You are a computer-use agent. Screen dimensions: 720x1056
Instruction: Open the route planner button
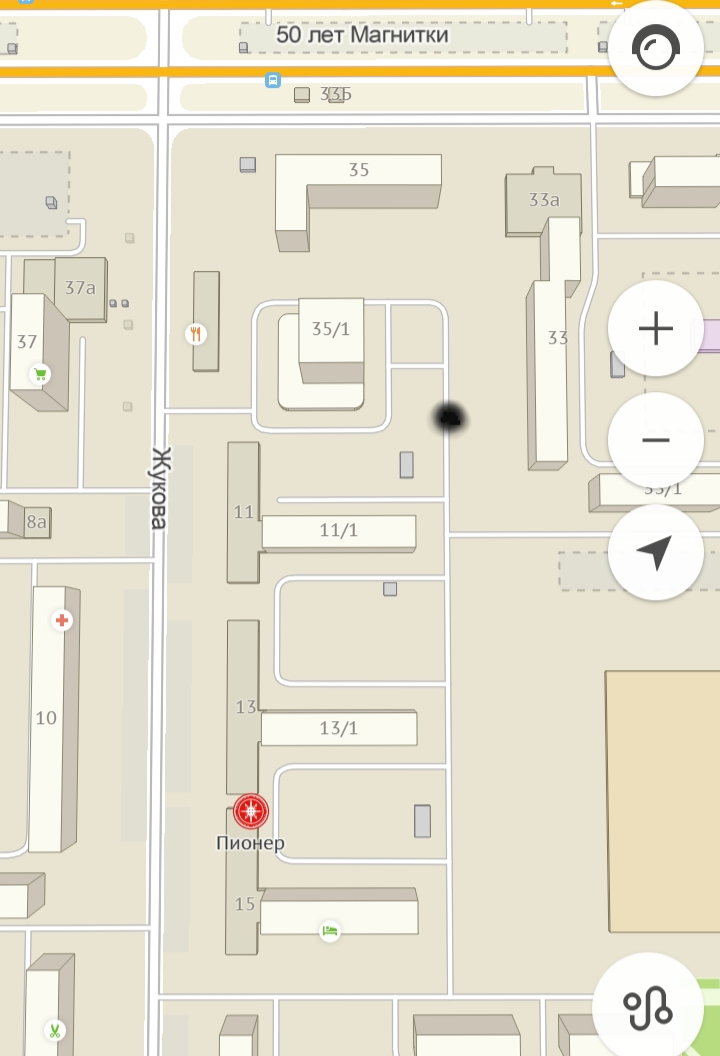pos(648,1006)
